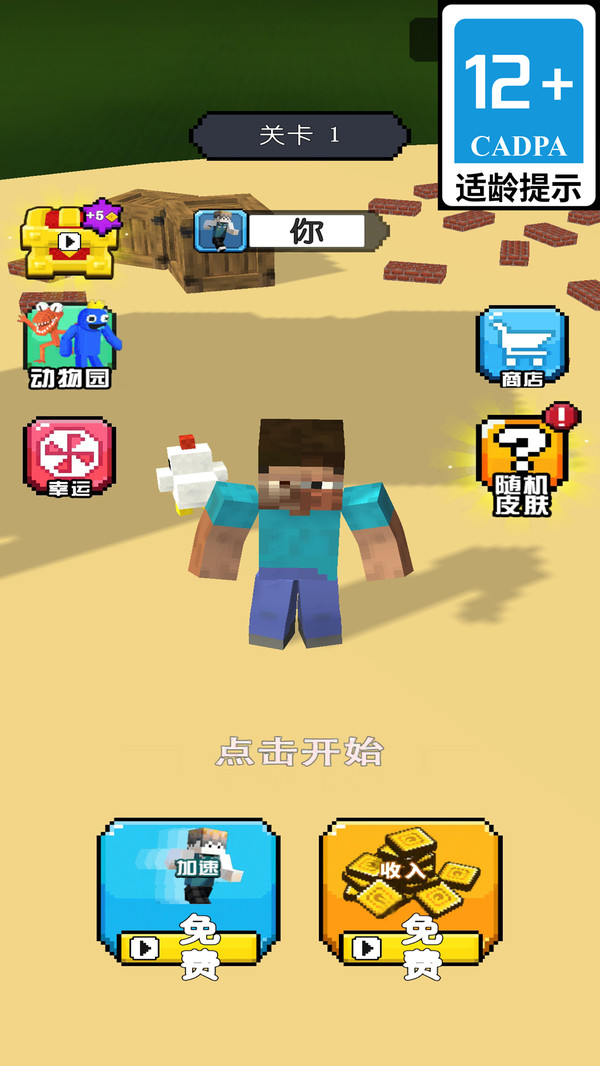600x1066 pixels.
Task: Open the treasure chest video reward
Action: 70,241
